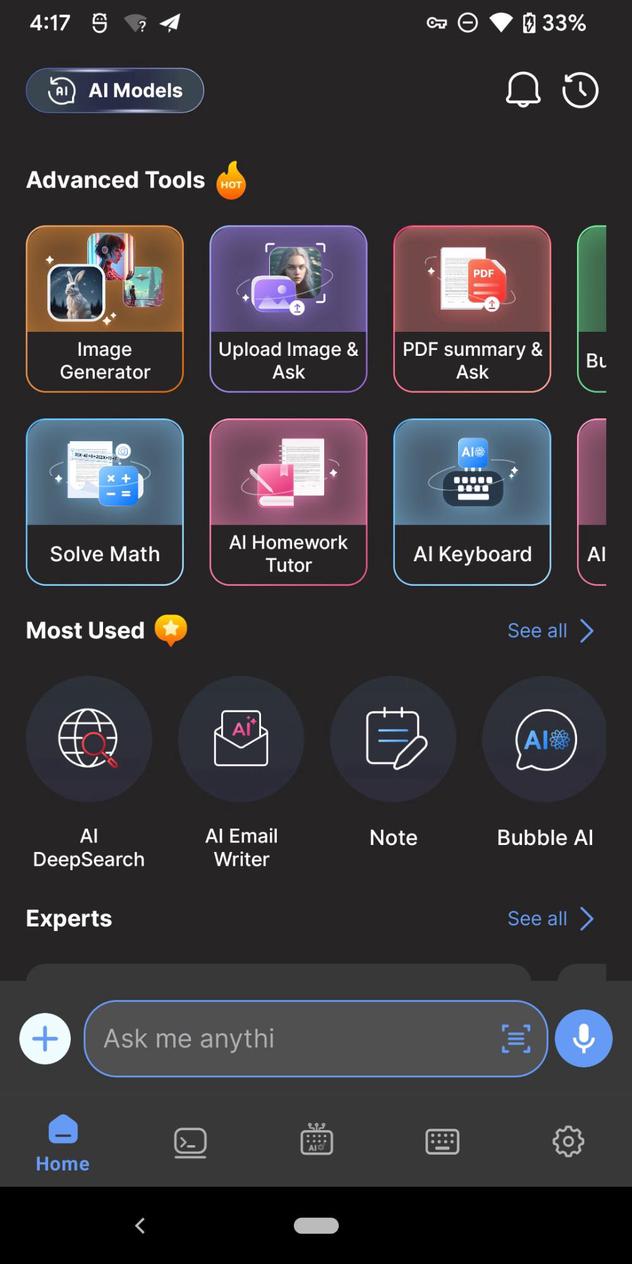
Task: Start voice input with microphone
Action: point(584,1039)
